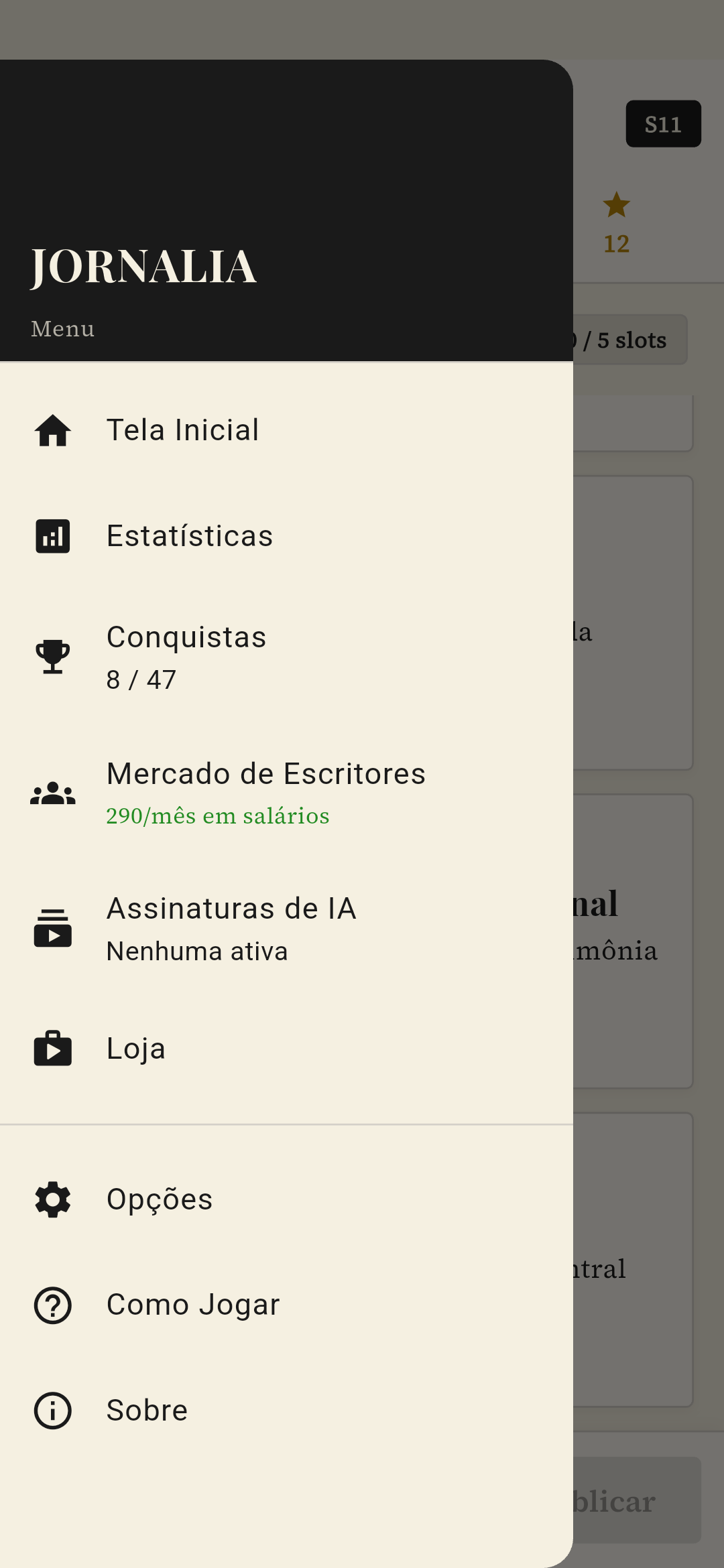The image size is (724, 1568).
Task: Click the green 290/mês salary label
Action: 218,816
